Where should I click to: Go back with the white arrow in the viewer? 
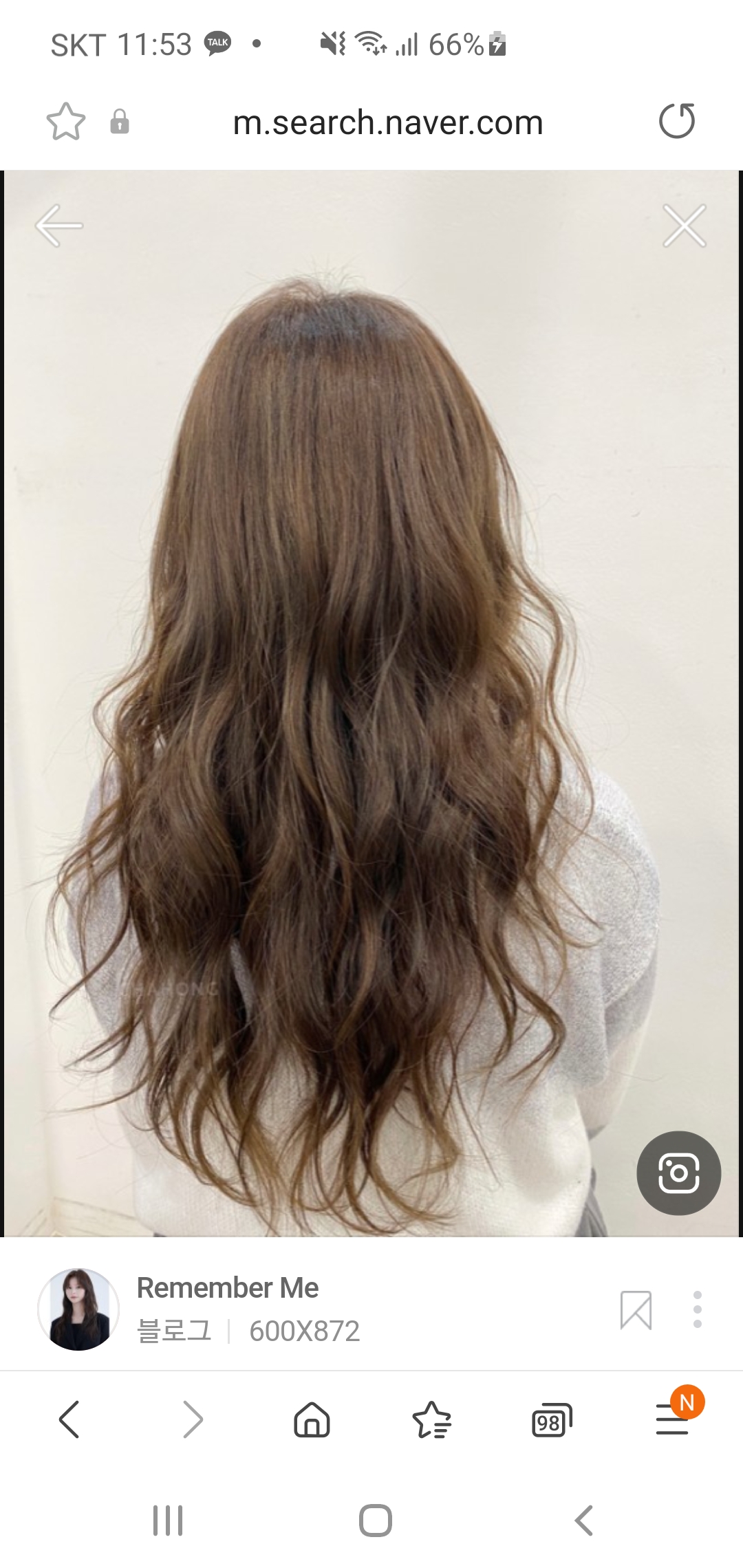coord(59,226)
